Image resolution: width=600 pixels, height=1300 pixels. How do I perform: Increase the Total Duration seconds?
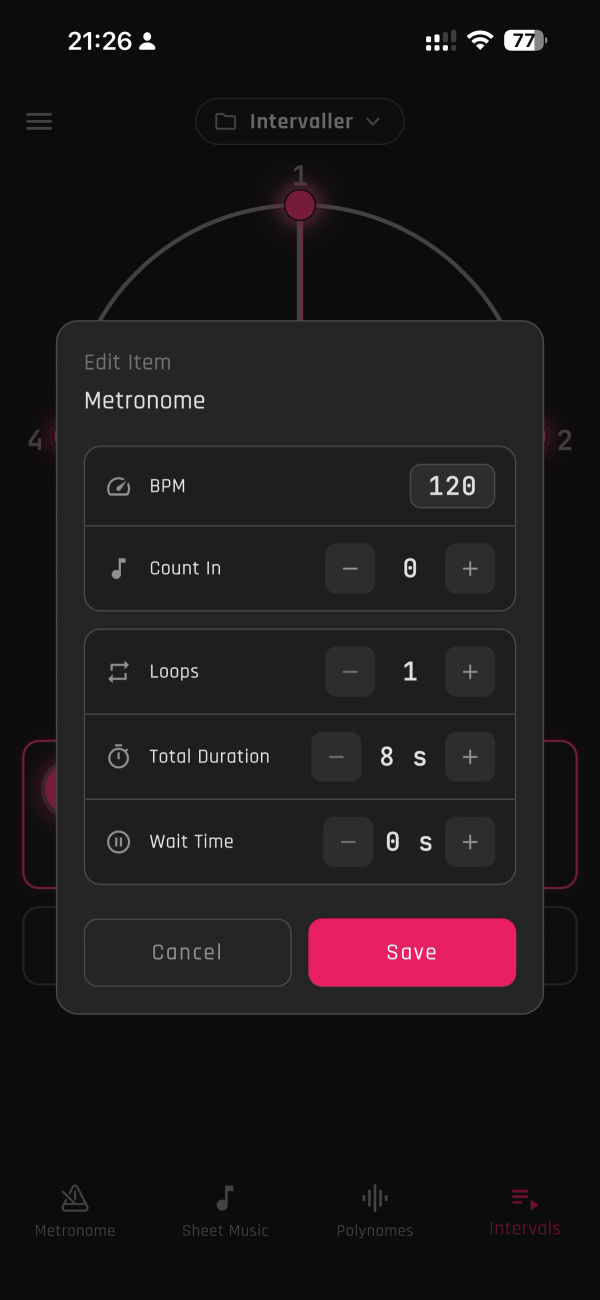[470, 757]
